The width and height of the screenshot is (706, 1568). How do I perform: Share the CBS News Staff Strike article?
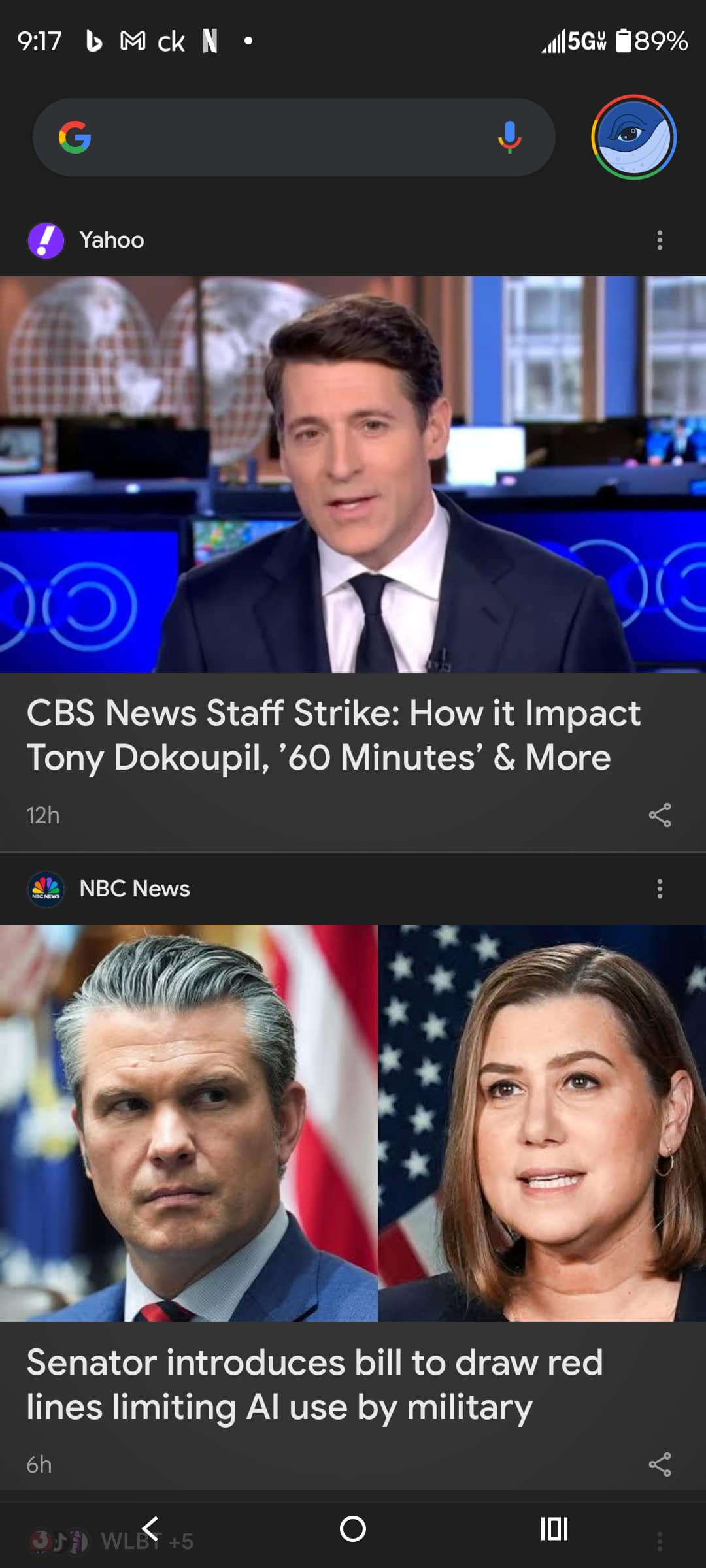pyautogui.click(x=660, y=815)
